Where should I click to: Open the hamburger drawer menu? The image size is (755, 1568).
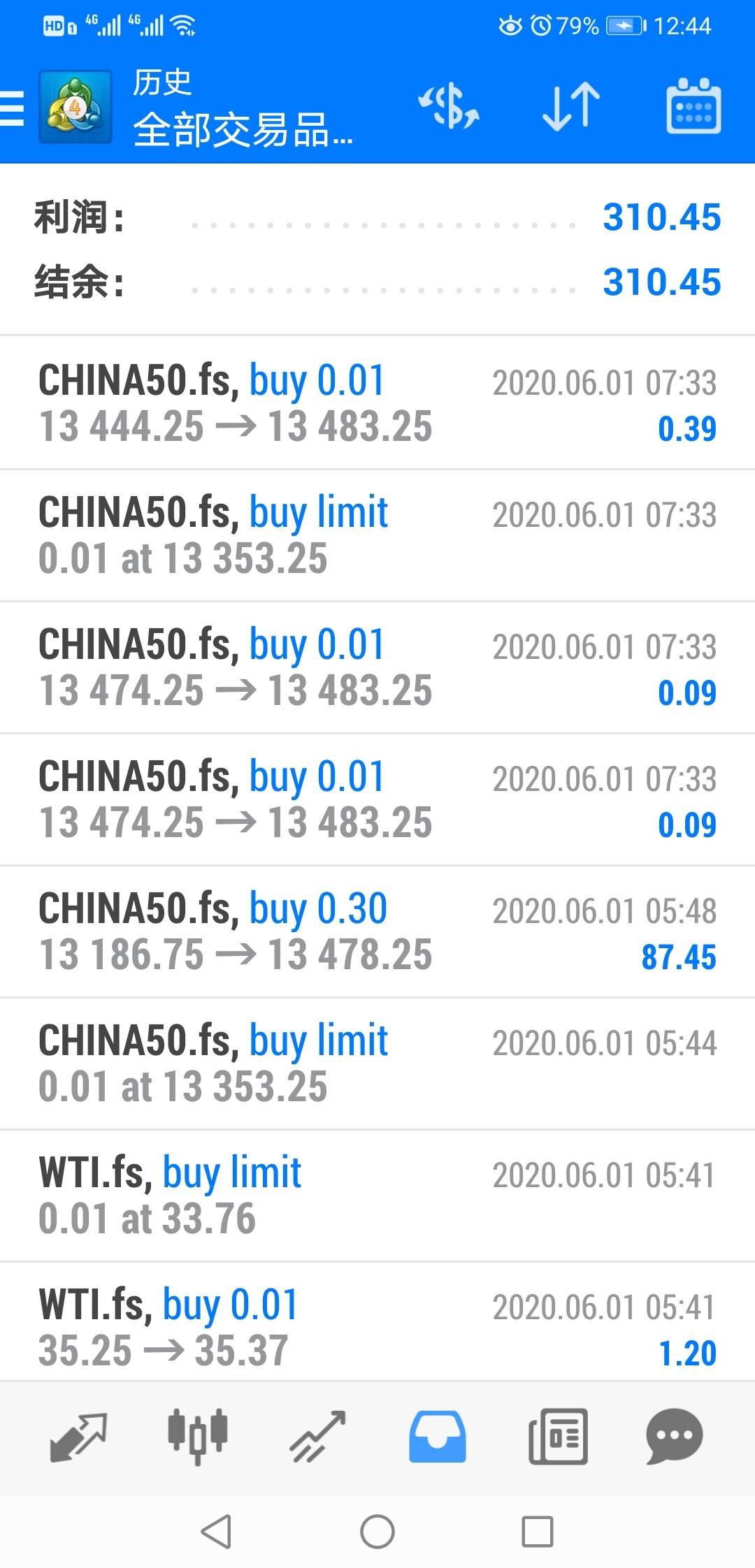[12, 108]
